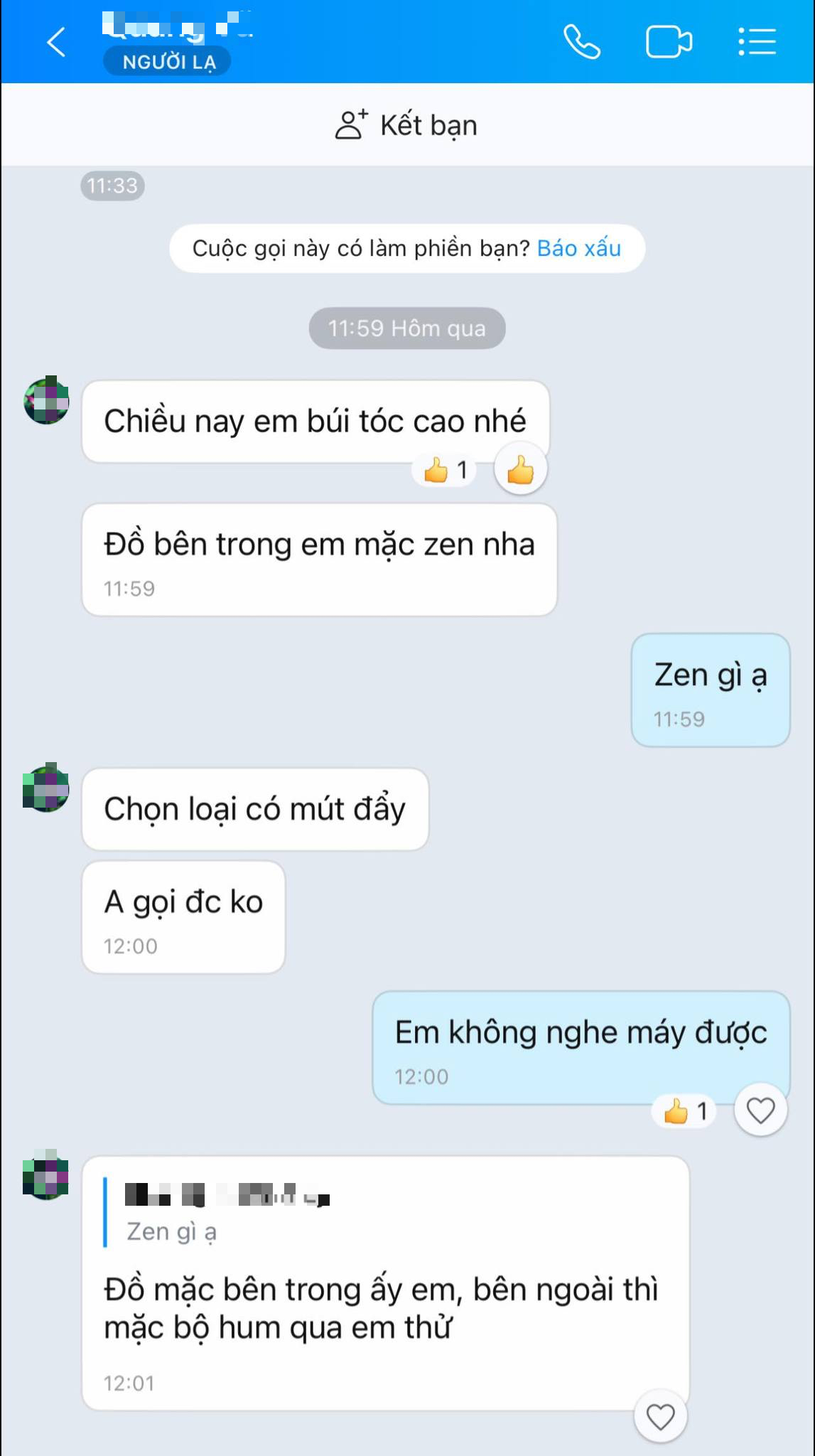
Task: Tap thumbs-up on the 'Chiều nay em búi tóc cao nhé' message
Action: click(x=520, y=470)
